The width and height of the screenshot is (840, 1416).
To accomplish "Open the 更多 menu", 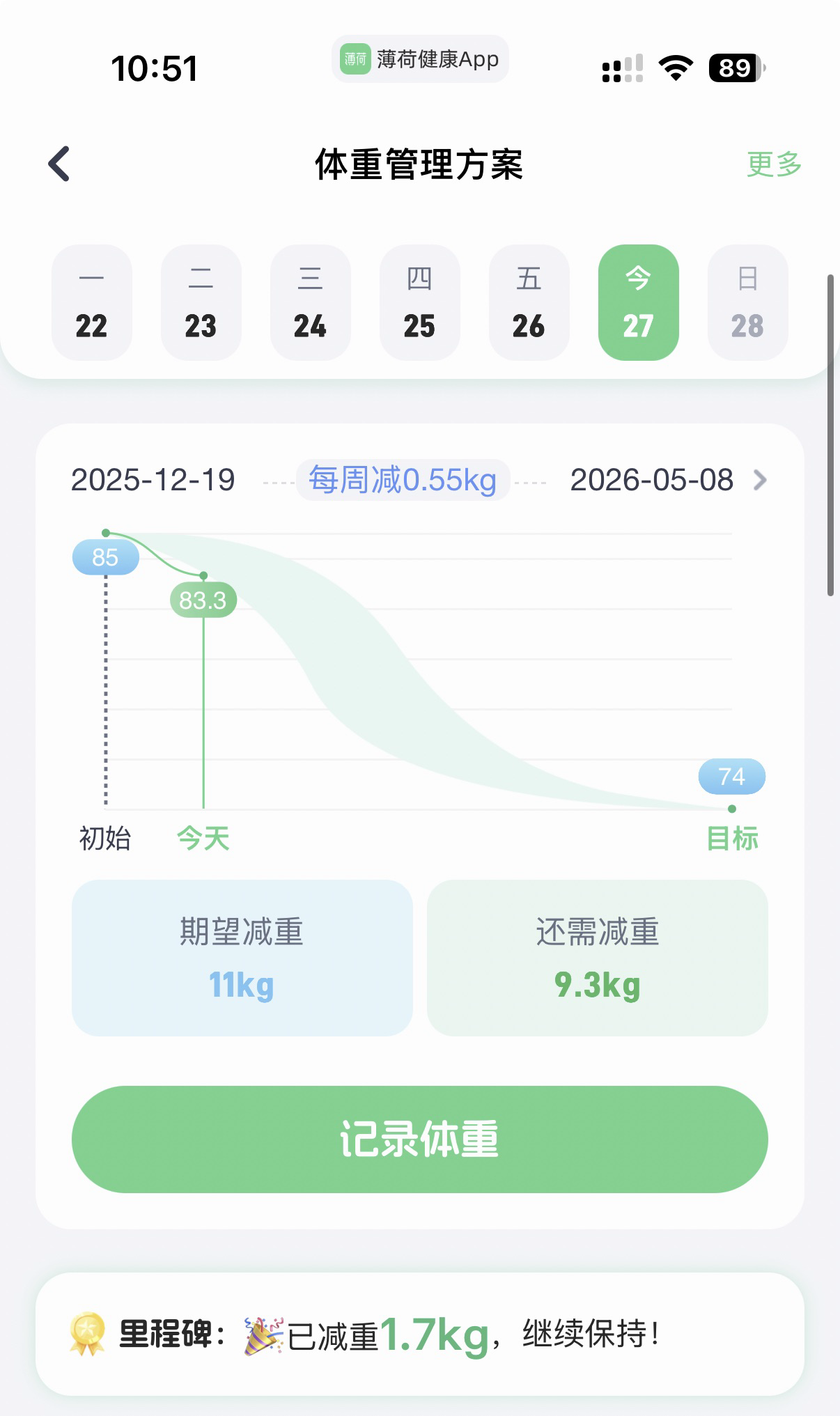I will coord(774,164).
